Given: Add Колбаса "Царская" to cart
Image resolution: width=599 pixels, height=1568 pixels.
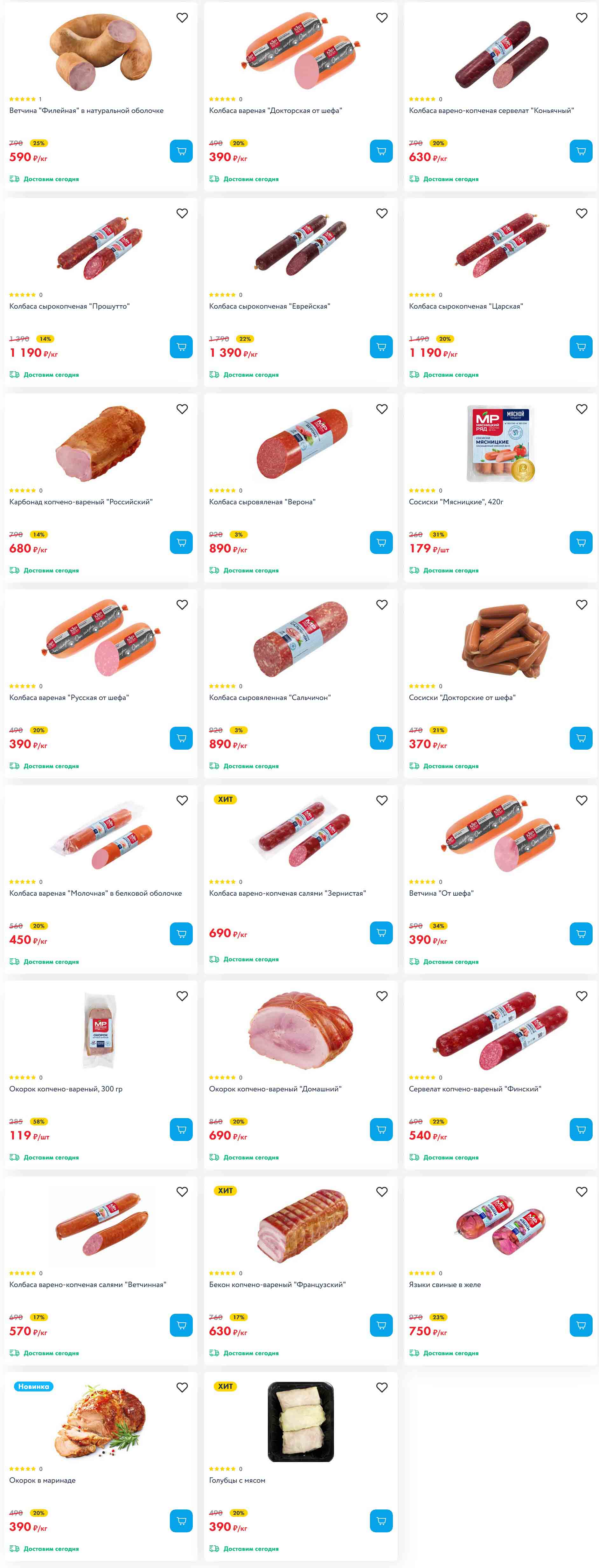Looking at the screenshot, I should [x=581, y=347].
